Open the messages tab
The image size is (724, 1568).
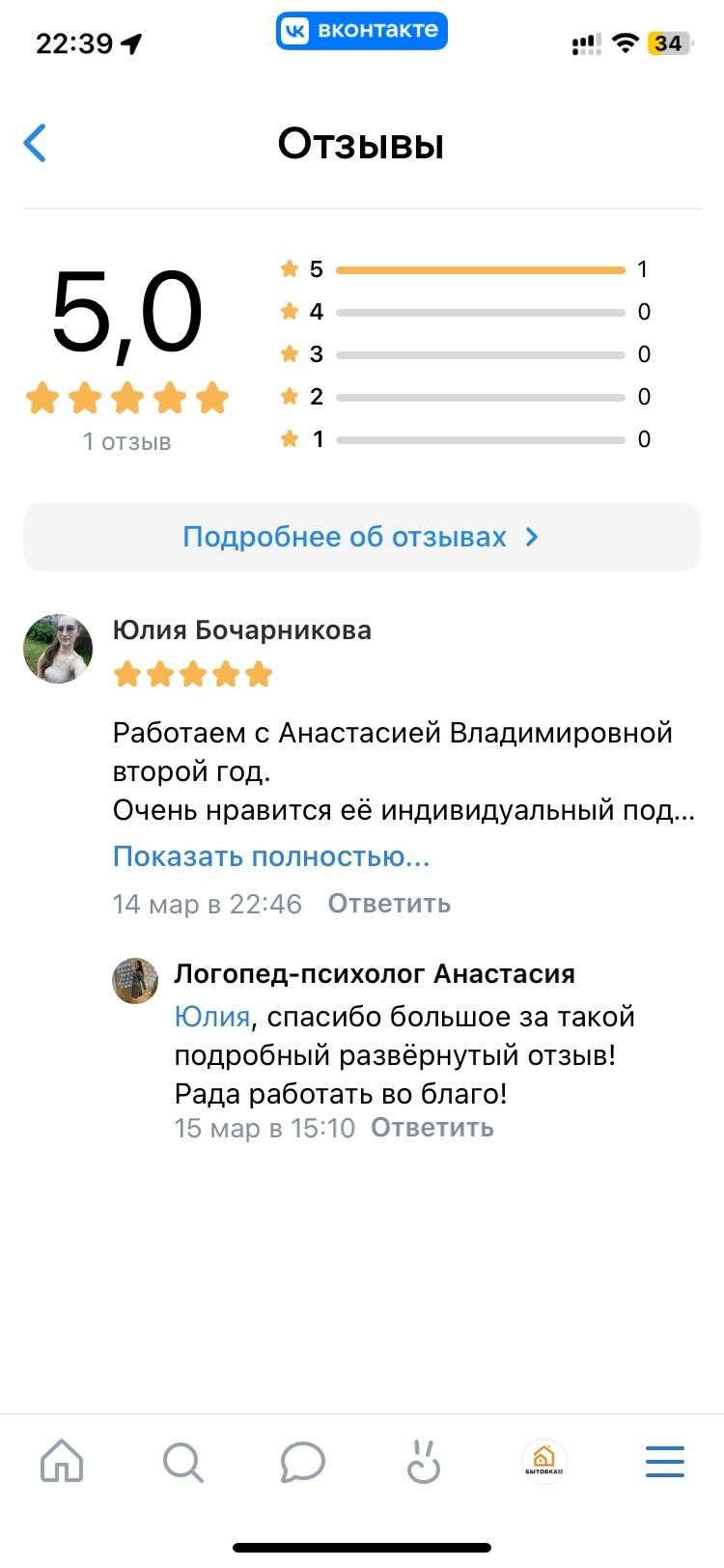click(x=302, y=1462)
